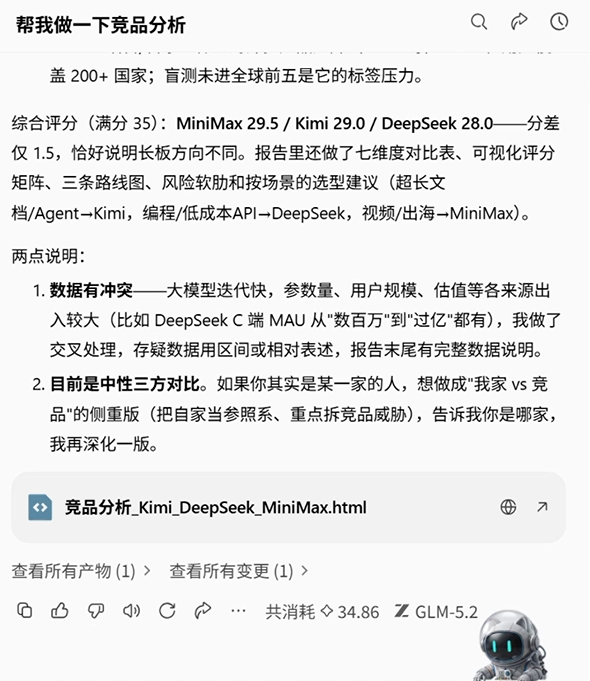Viewport: 590px width, 681px height.
Task: Regenerate the response
Action: (167, 611)
